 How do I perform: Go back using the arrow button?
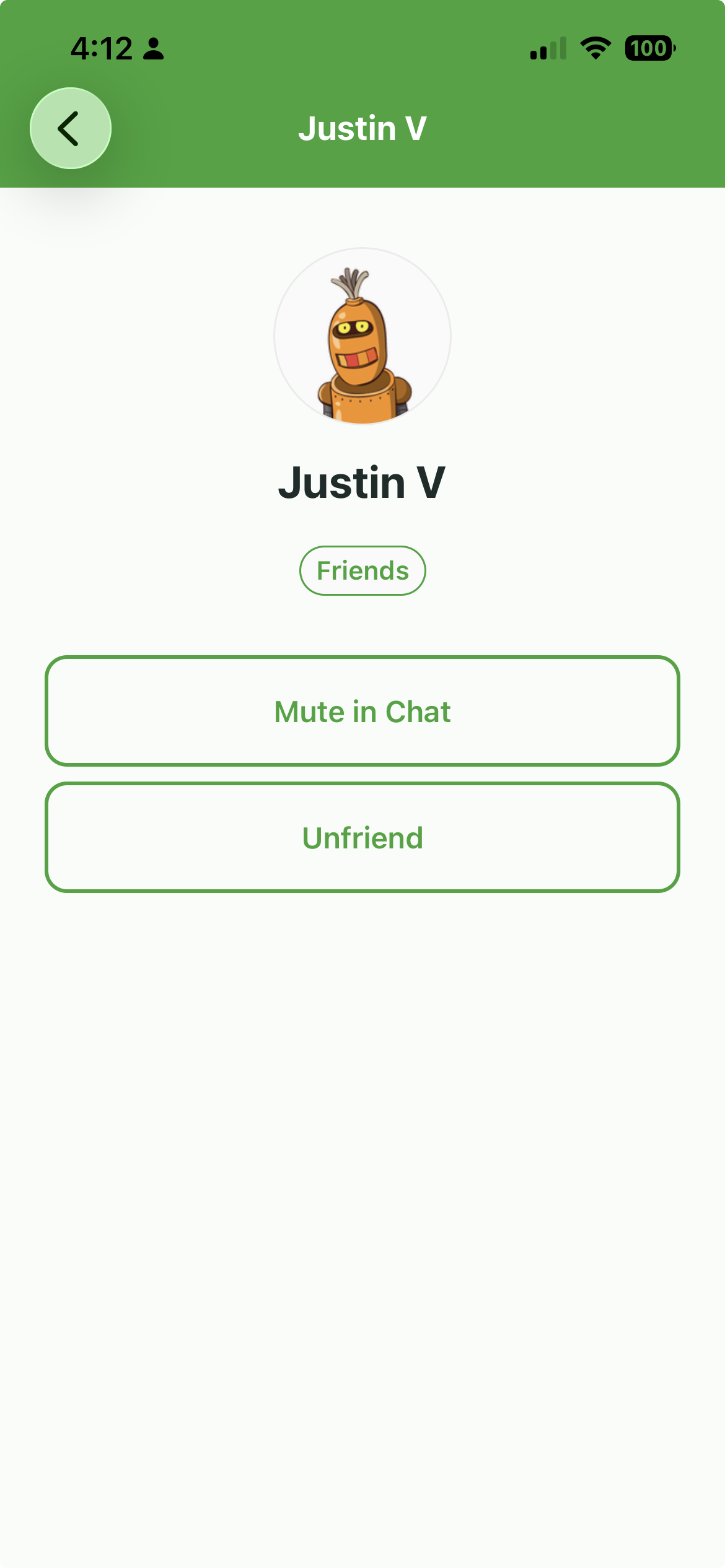(71, 128)
